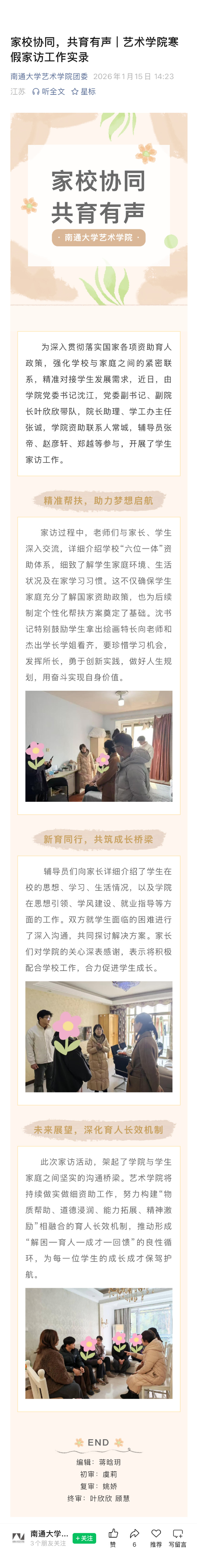Viewport: 197px width, 1568px height.
Task: Star this account with 星标
Action: click(83, 91)
